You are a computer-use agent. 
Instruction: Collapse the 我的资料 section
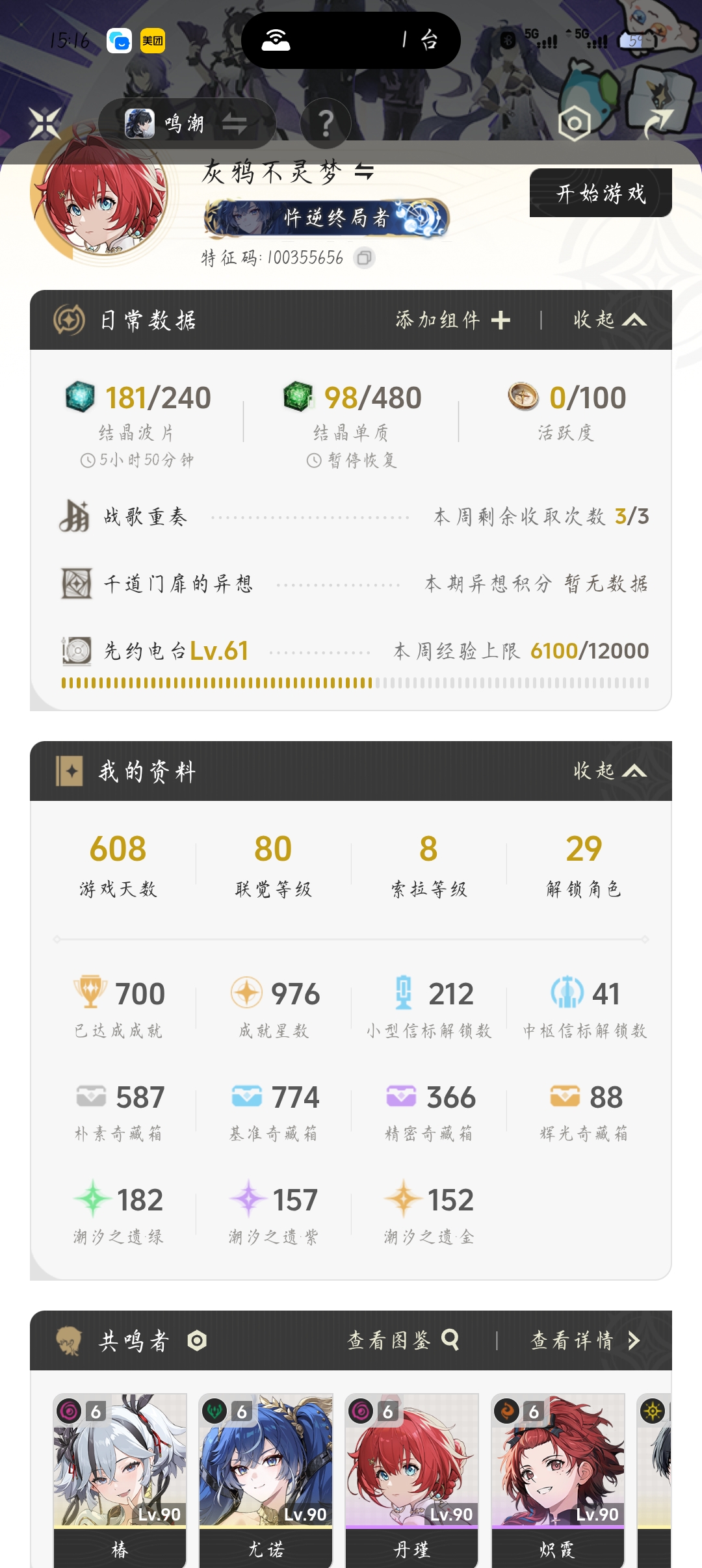[610, 771]
